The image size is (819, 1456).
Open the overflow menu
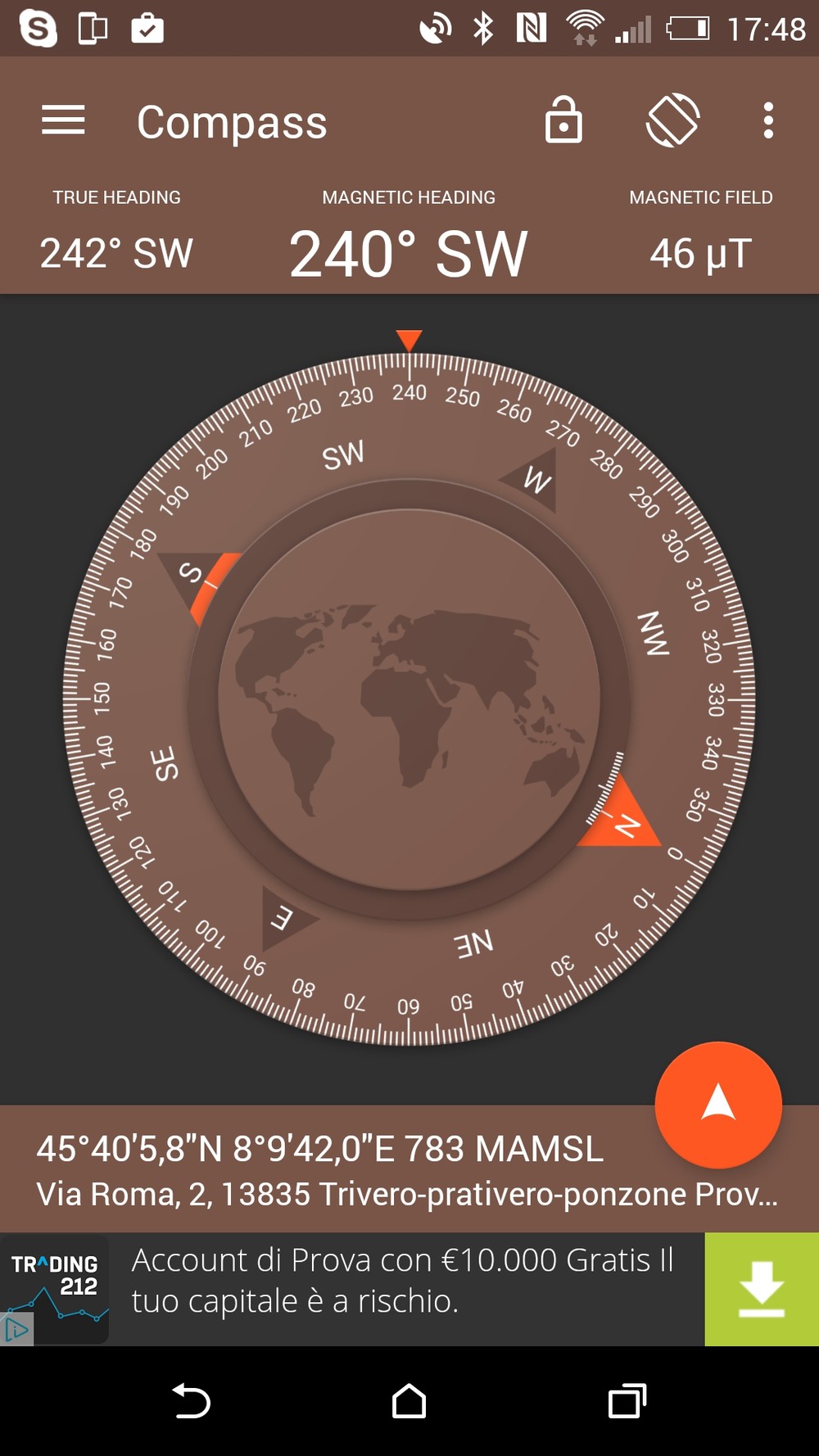(767, 120)
